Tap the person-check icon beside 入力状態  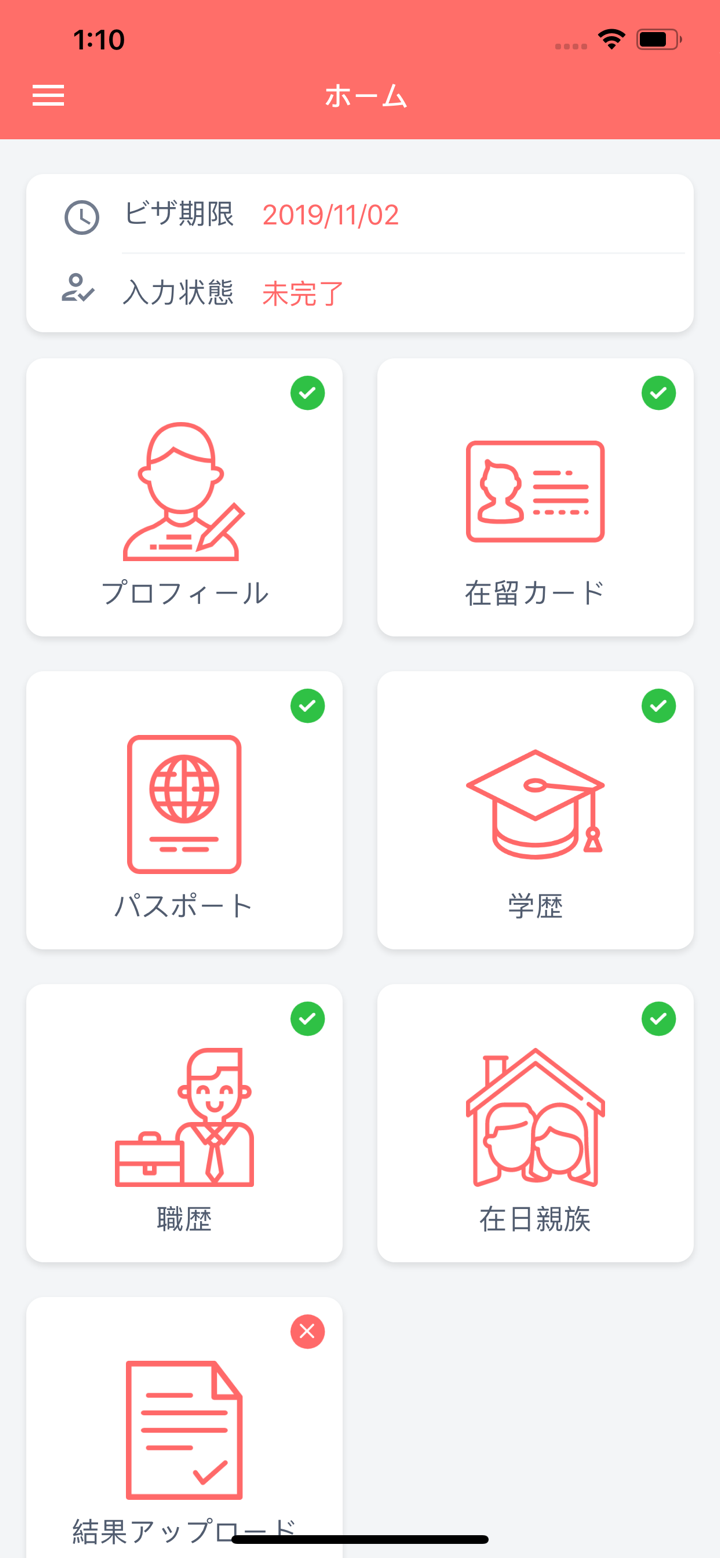(x=80, y=290)
